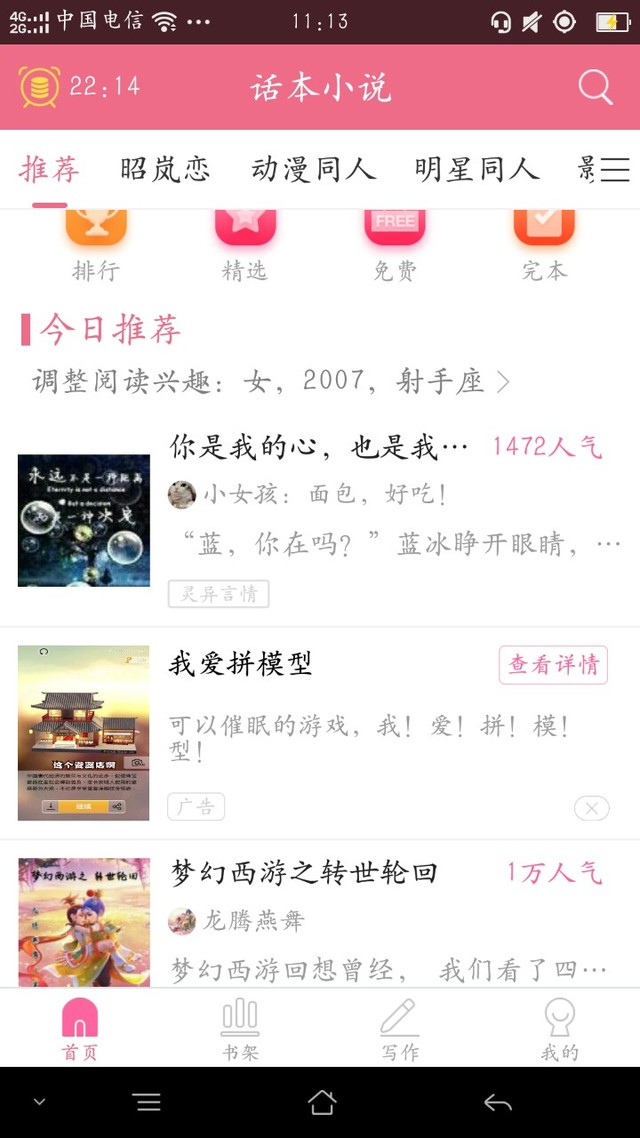The width and height of the screenshot is (640, 1138).
Task: Open the novel 你是我的心，也是我…
Action: pyautogui.click(x=320, y=520)
